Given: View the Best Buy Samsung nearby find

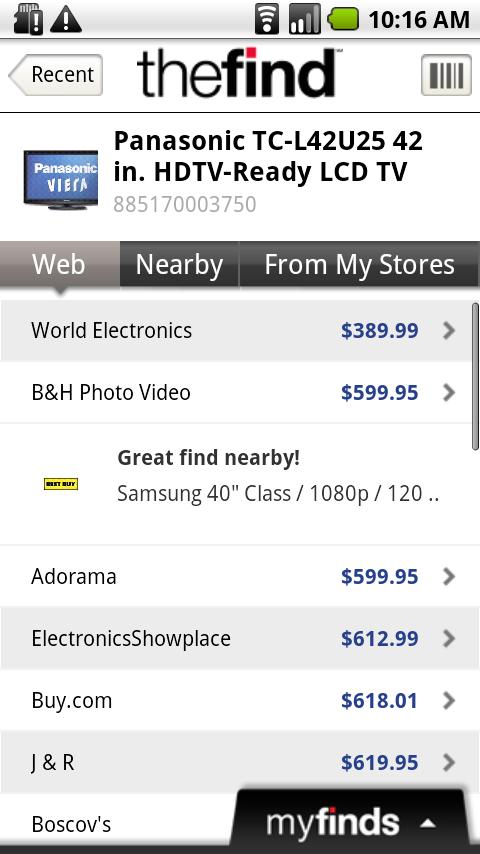Looking at the screenshot, I should point(235,484).
